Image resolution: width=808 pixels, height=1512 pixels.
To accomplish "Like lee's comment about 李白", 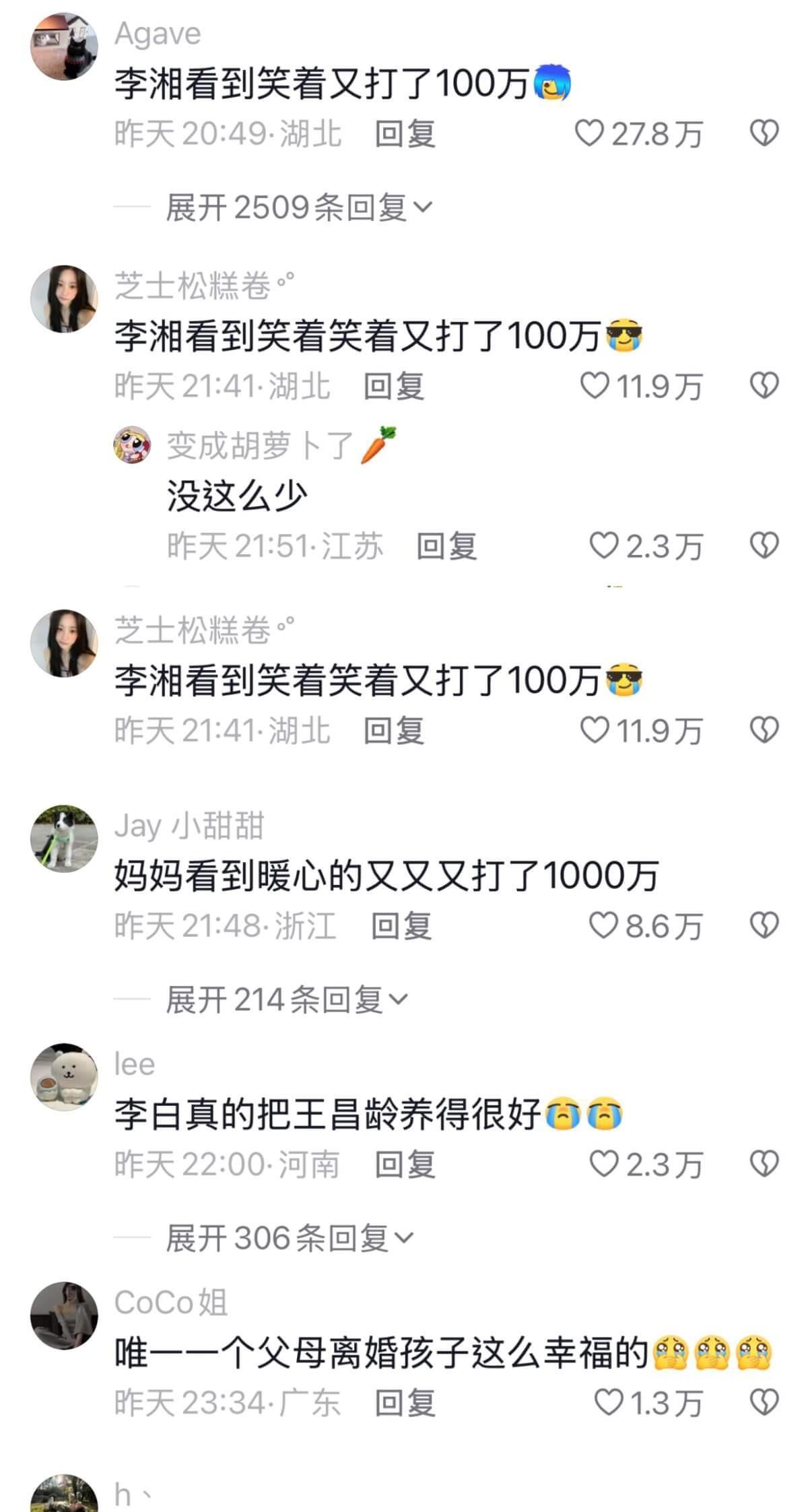I will [603, 1164].
